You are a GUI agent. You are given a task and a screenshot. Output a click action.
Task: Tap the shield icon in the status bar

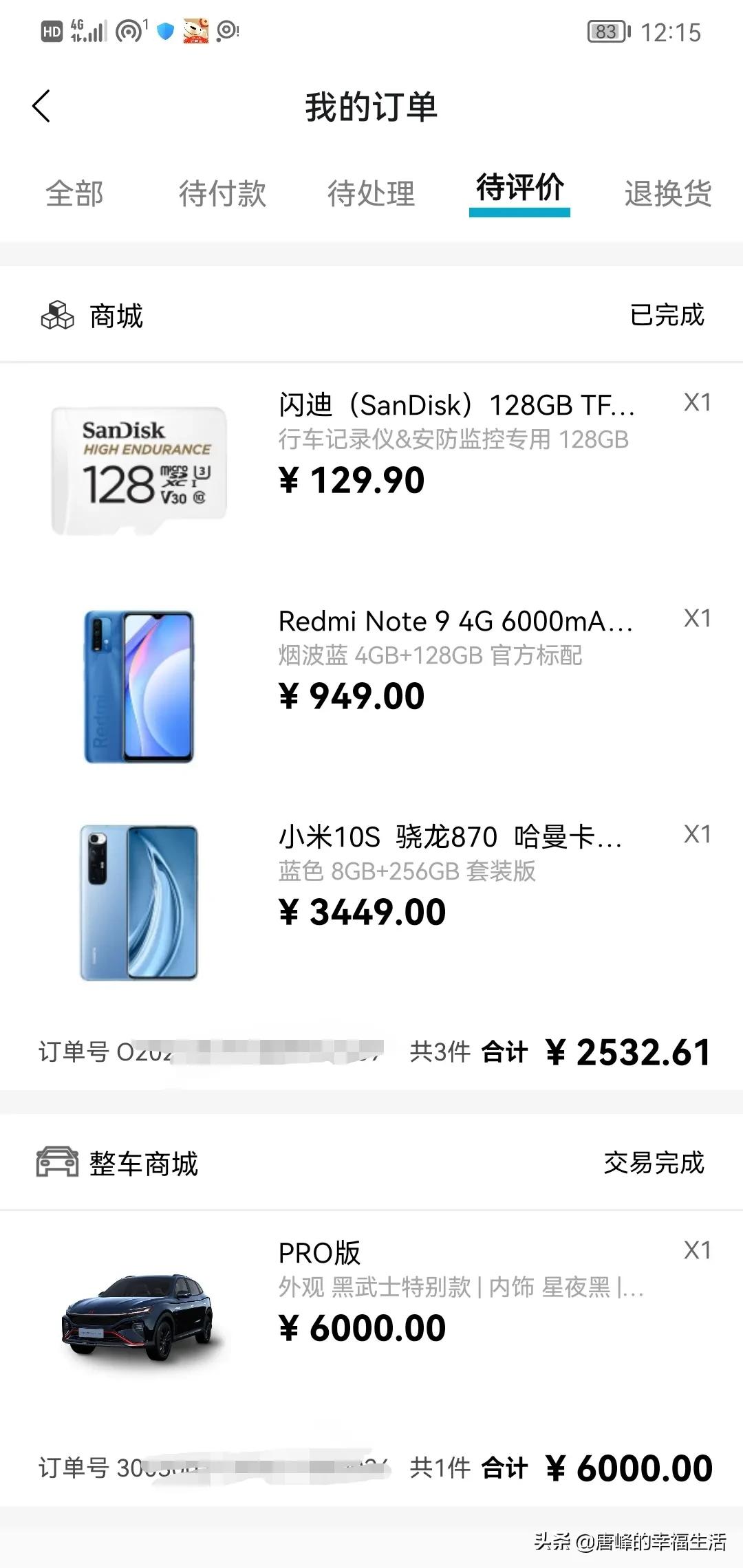point(164,31)
